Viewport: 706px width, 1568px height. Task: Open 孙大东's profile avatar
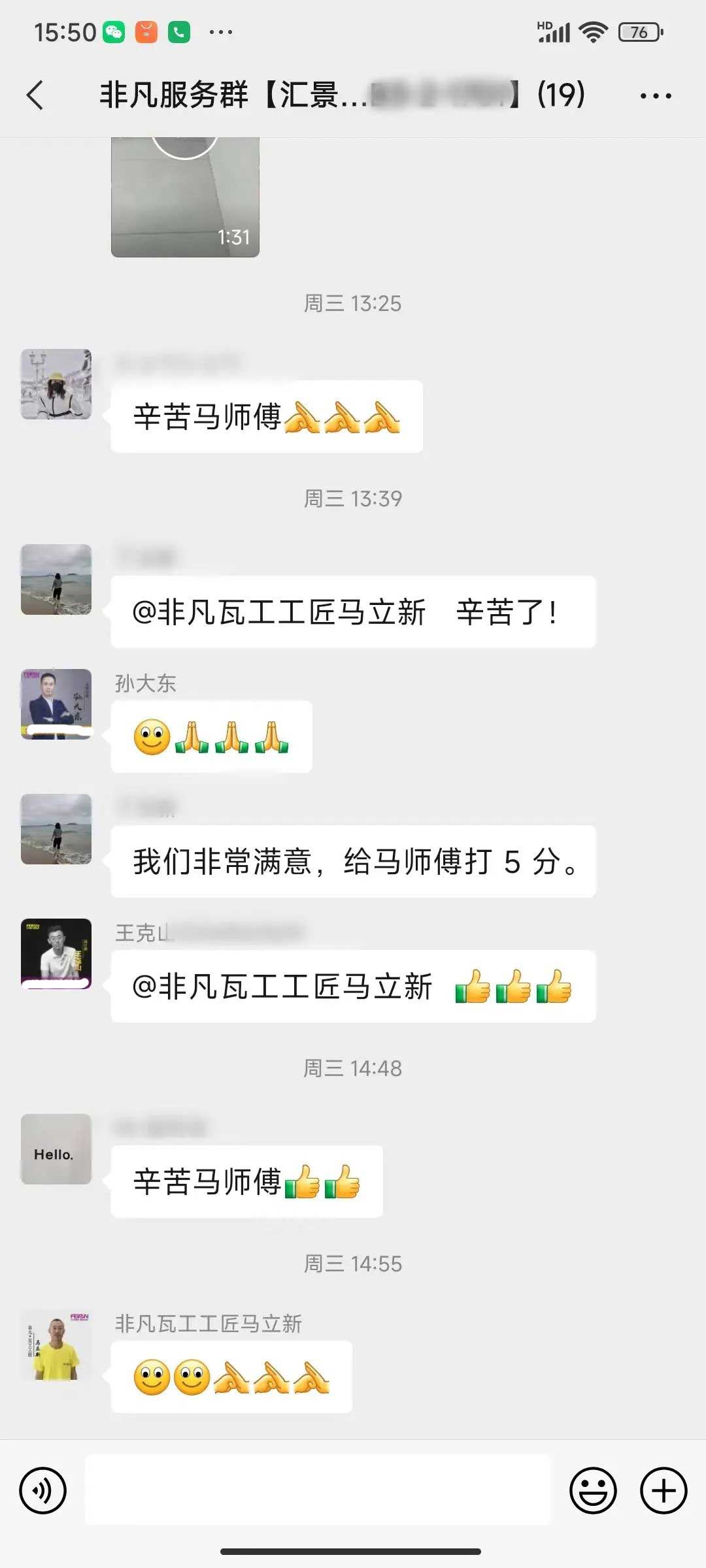(x=56, y=704)
